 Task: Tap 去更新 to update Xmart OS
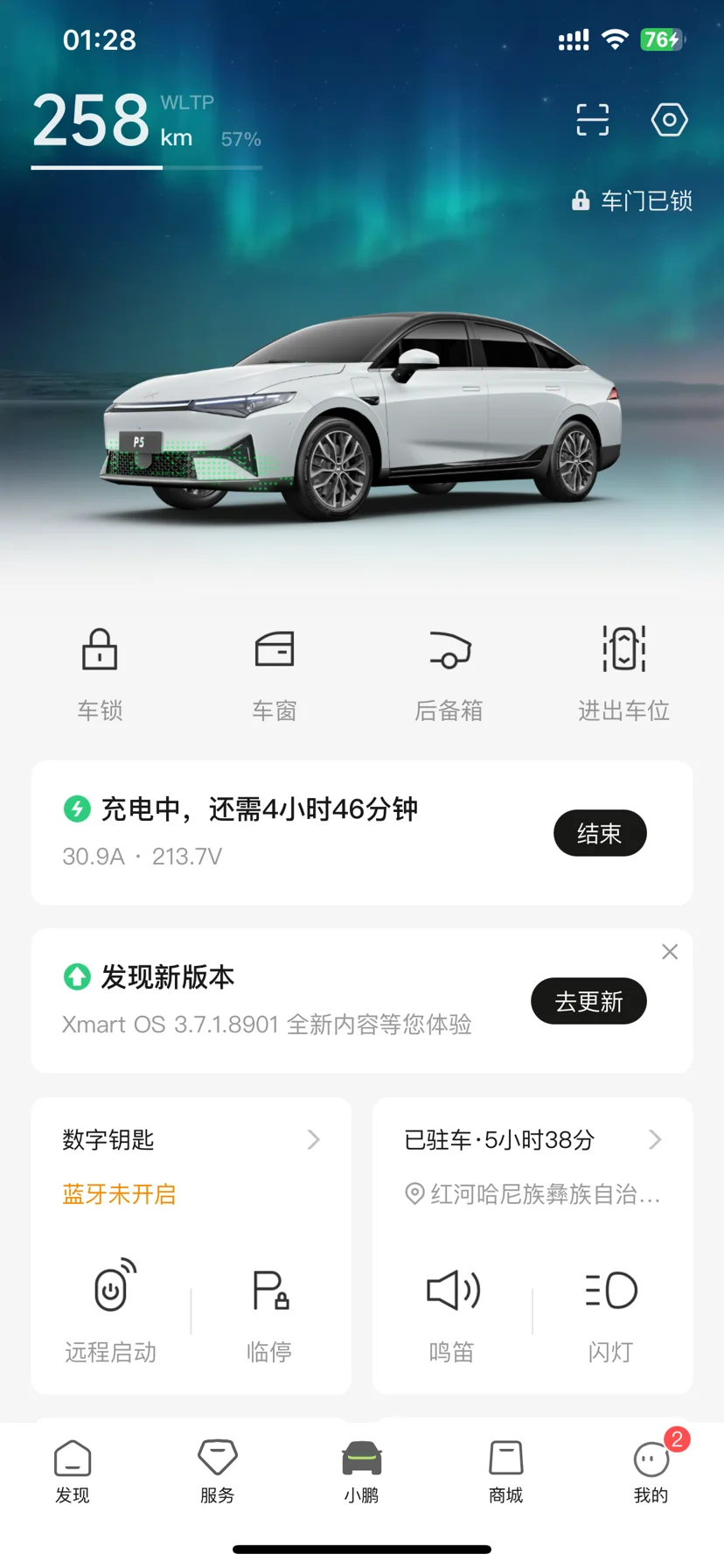(588, 1001)
